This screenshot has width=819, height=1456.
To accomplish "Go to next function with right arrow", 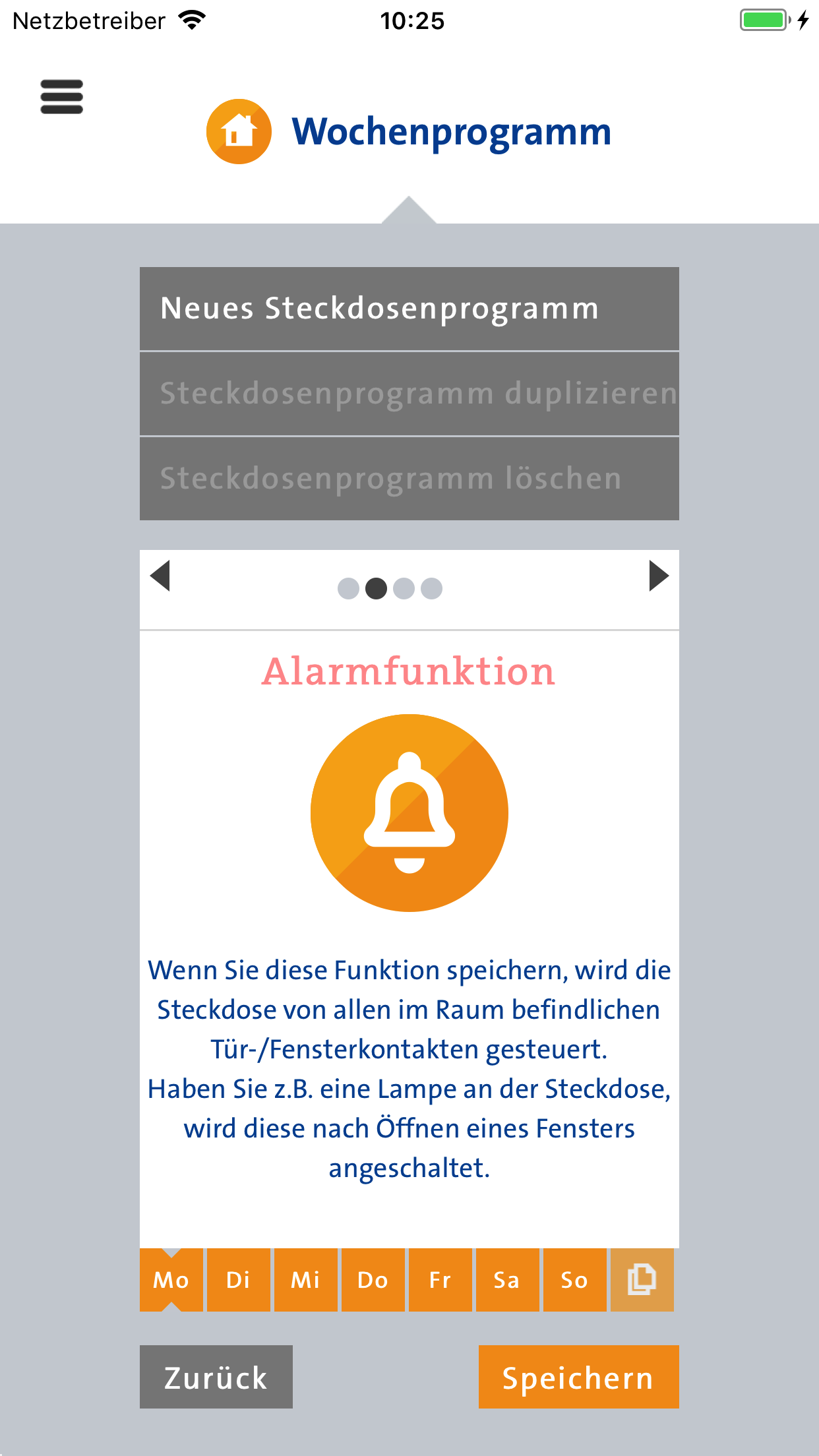I will [x=659, y=576].
